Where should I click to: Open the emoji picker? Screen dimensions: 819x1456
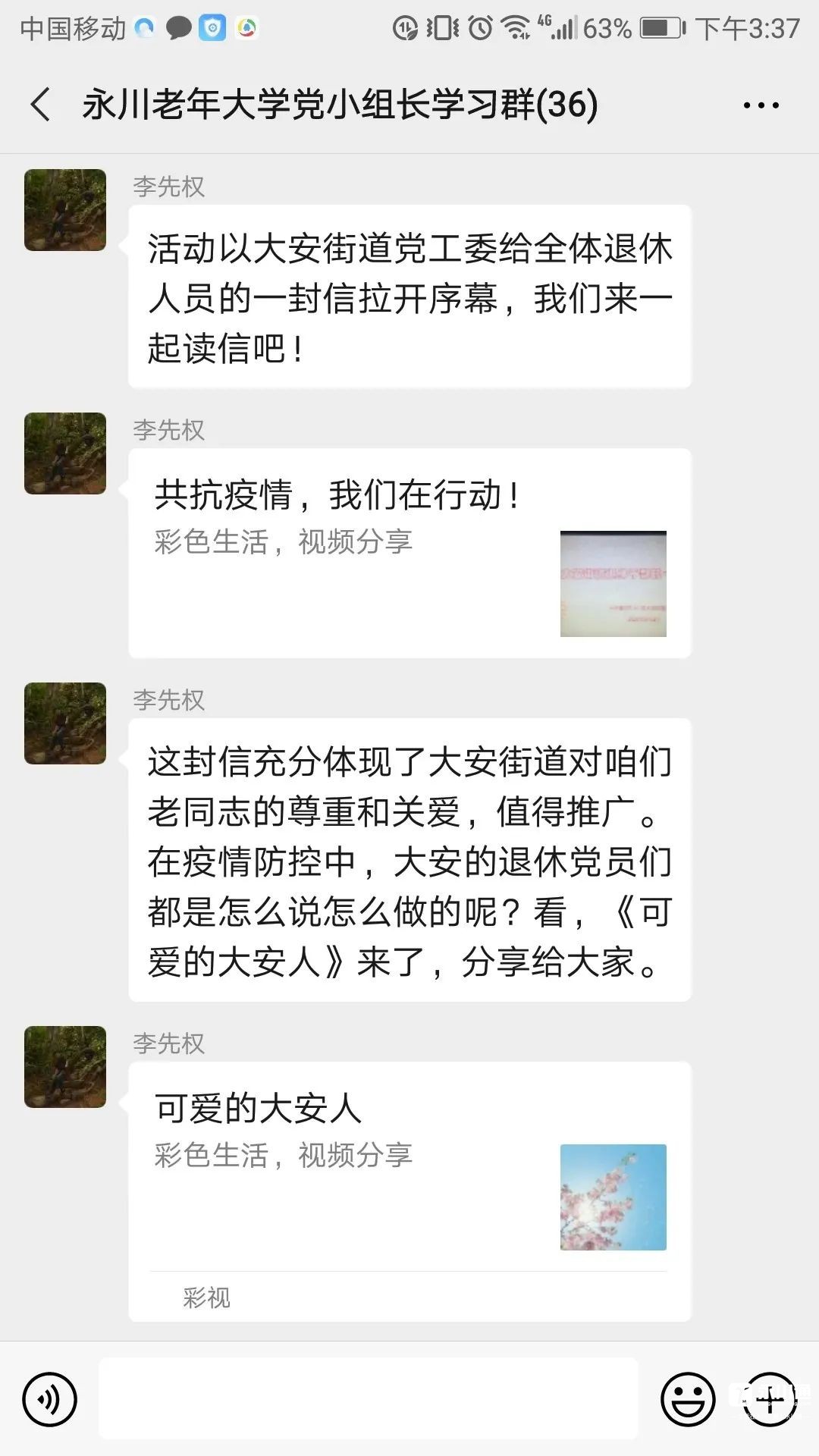point(688,1399)
